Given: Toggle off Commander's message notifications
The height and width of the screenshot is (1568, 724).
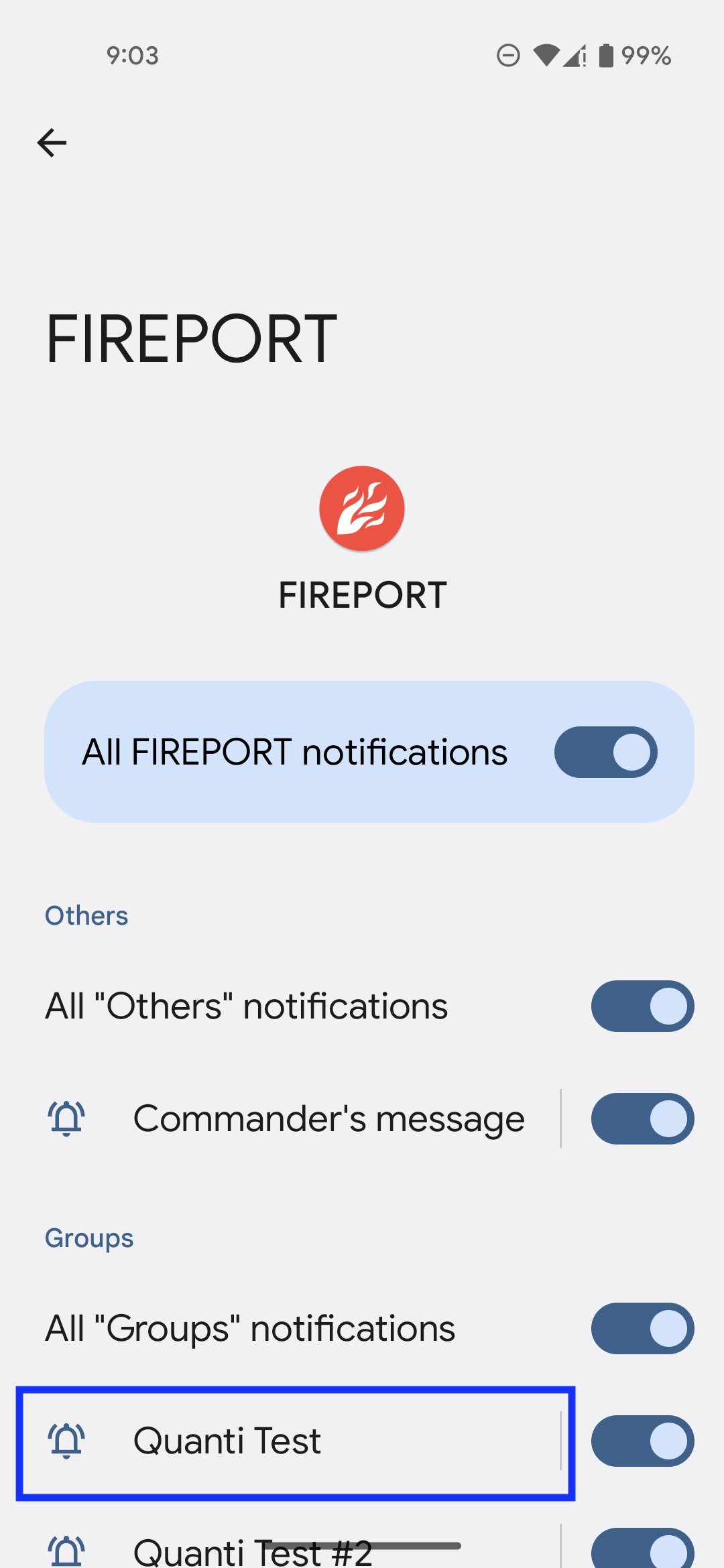Looking at the screenshot, I should coord(642,1119).
